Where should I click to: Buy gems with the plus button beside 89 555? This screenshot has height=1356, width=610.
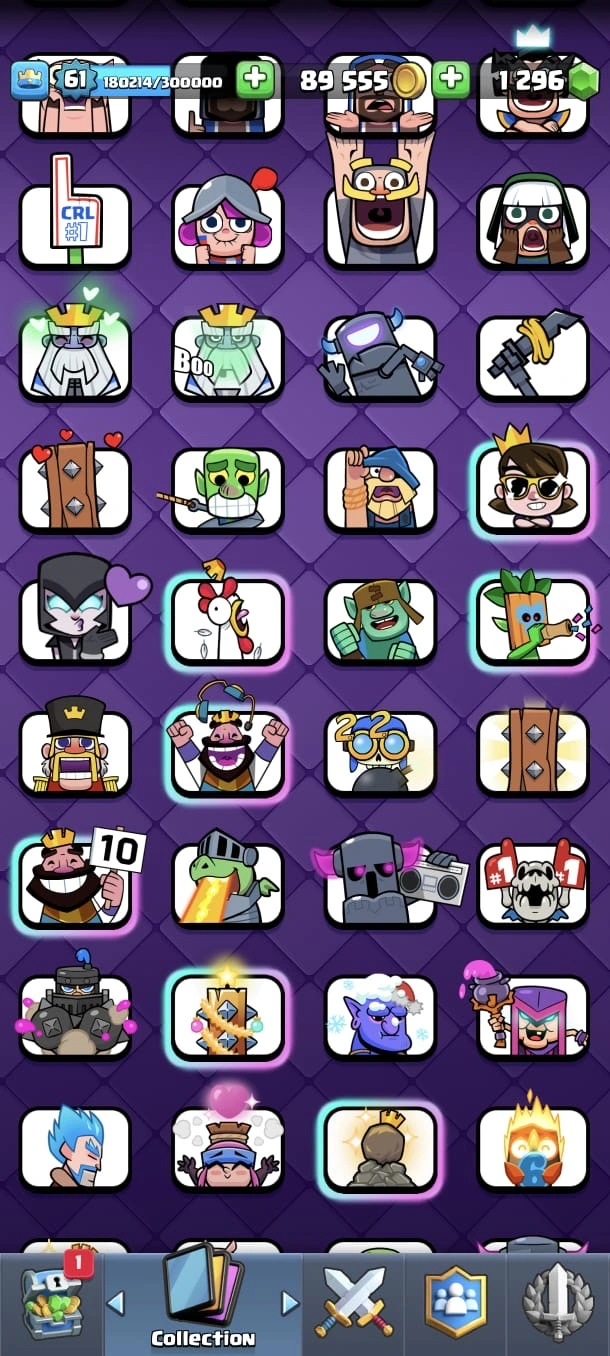tap(451, 79)
